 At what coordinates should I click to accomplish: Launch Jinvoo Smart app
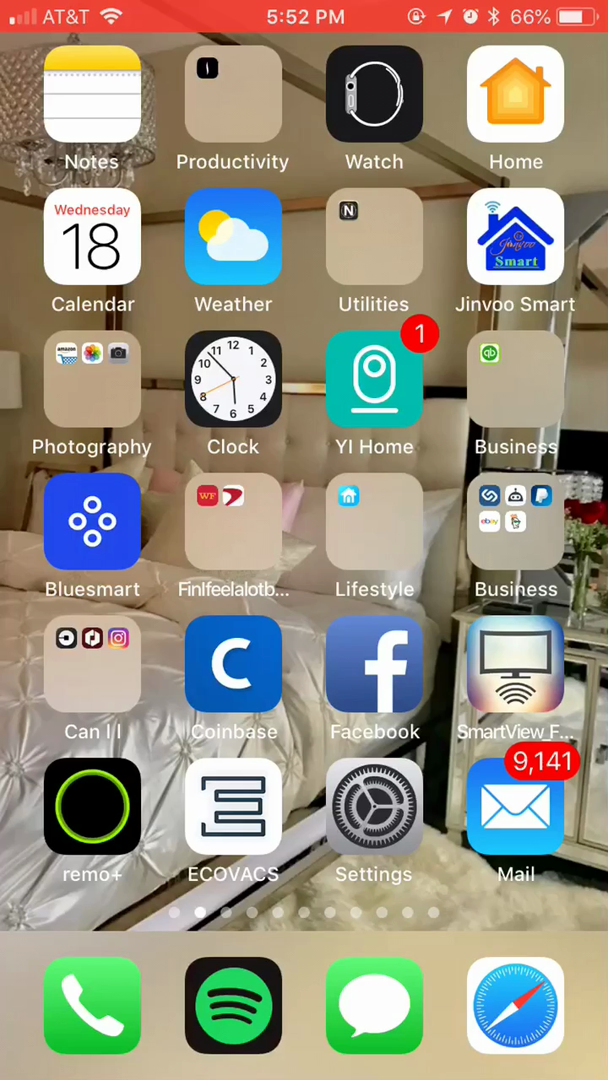click(515, 237)
